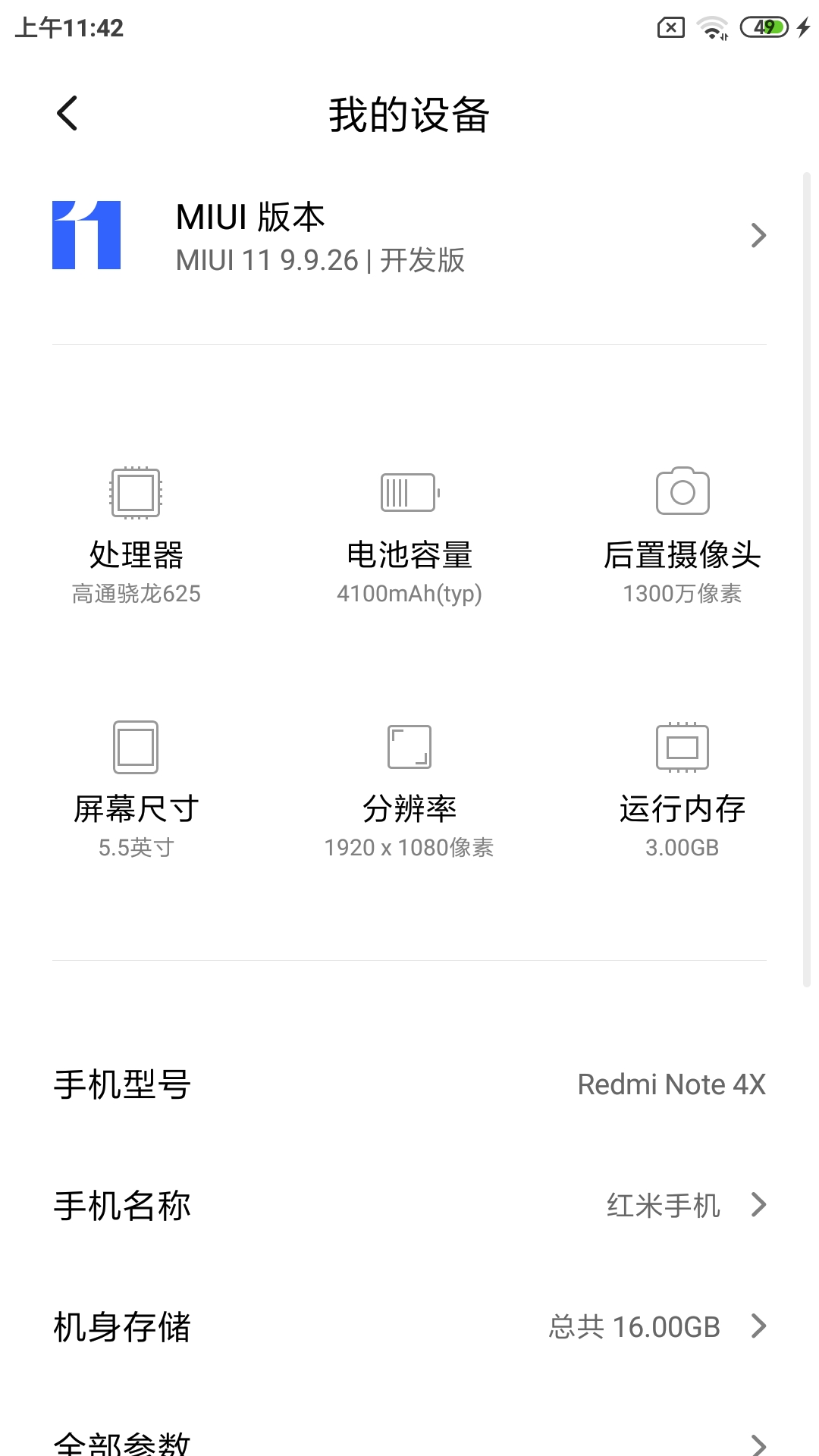
Task: View 机身存储 storage details
Action: pos(409,1326)
